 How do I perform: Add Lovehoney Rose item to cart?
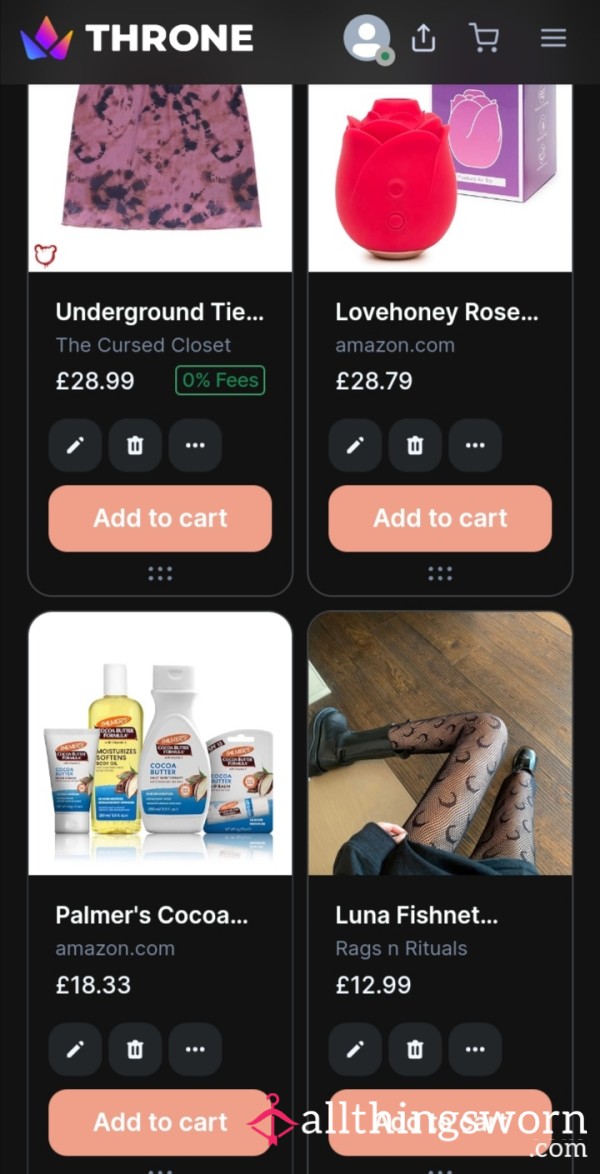click(x=440, y=518)
